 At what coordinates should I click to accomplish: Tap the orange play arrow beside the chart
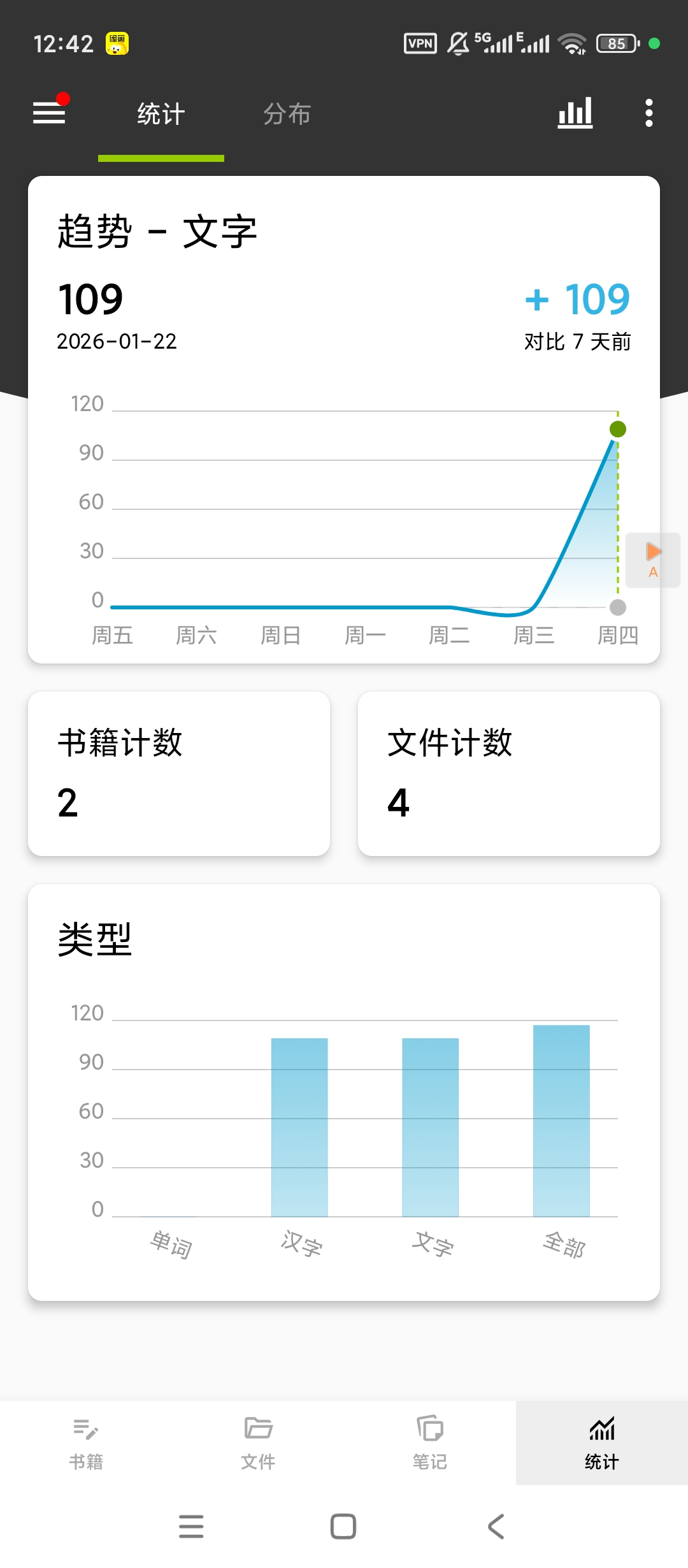(x=654, y=551)
